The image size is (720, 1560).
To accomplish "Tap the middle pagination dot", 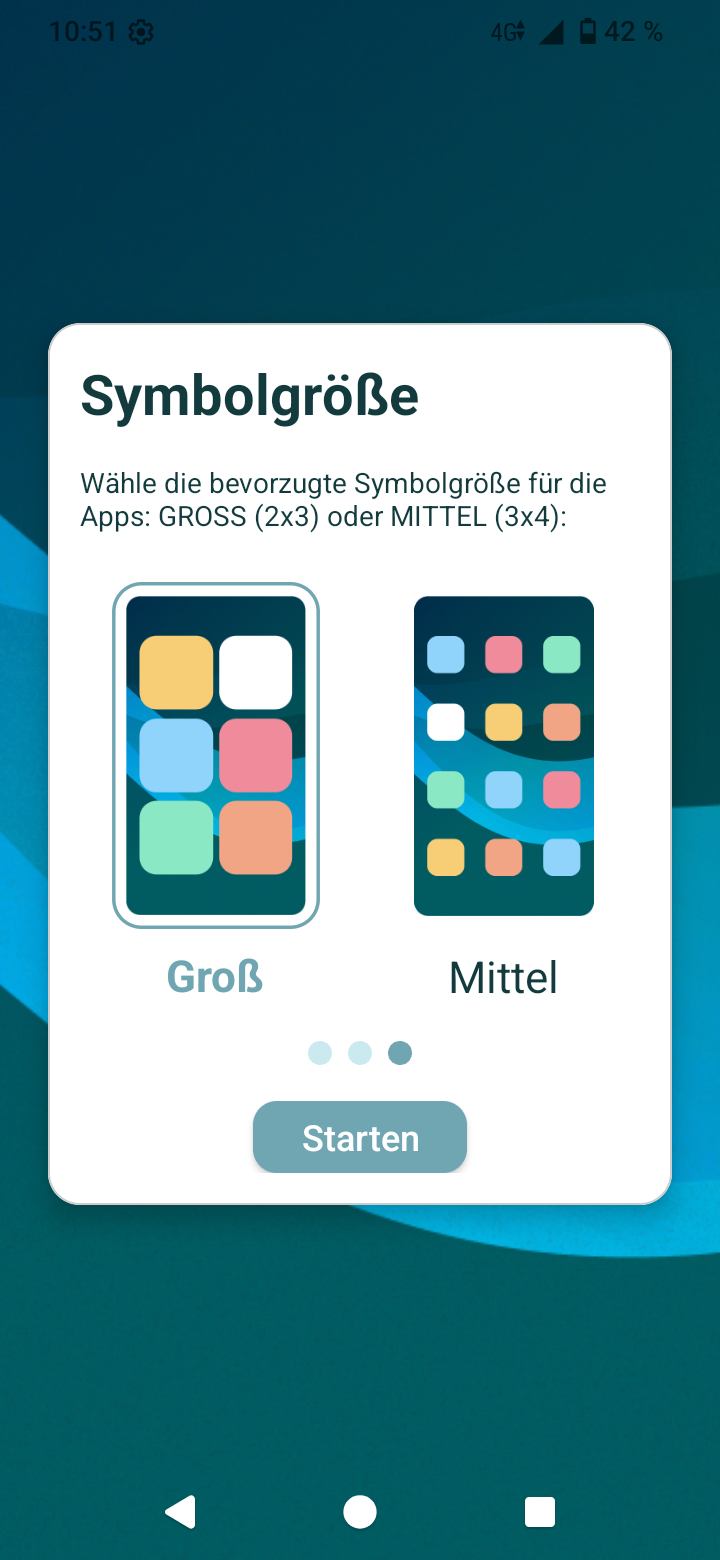I will click(x=359, y=1052).
